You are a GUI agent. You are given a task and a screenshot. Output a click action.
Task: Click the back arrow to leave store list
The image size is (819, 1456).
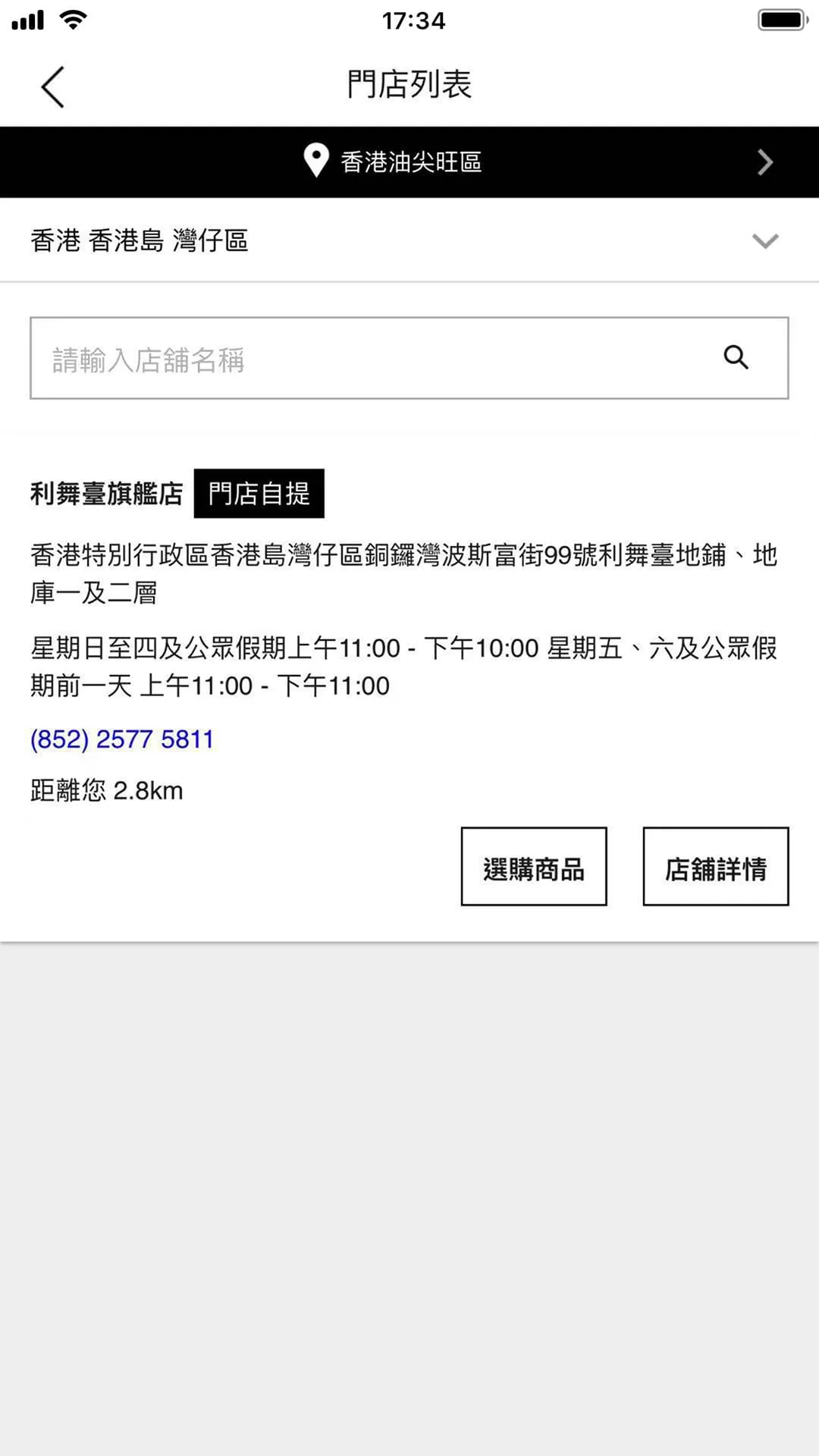tap(52, 86)
